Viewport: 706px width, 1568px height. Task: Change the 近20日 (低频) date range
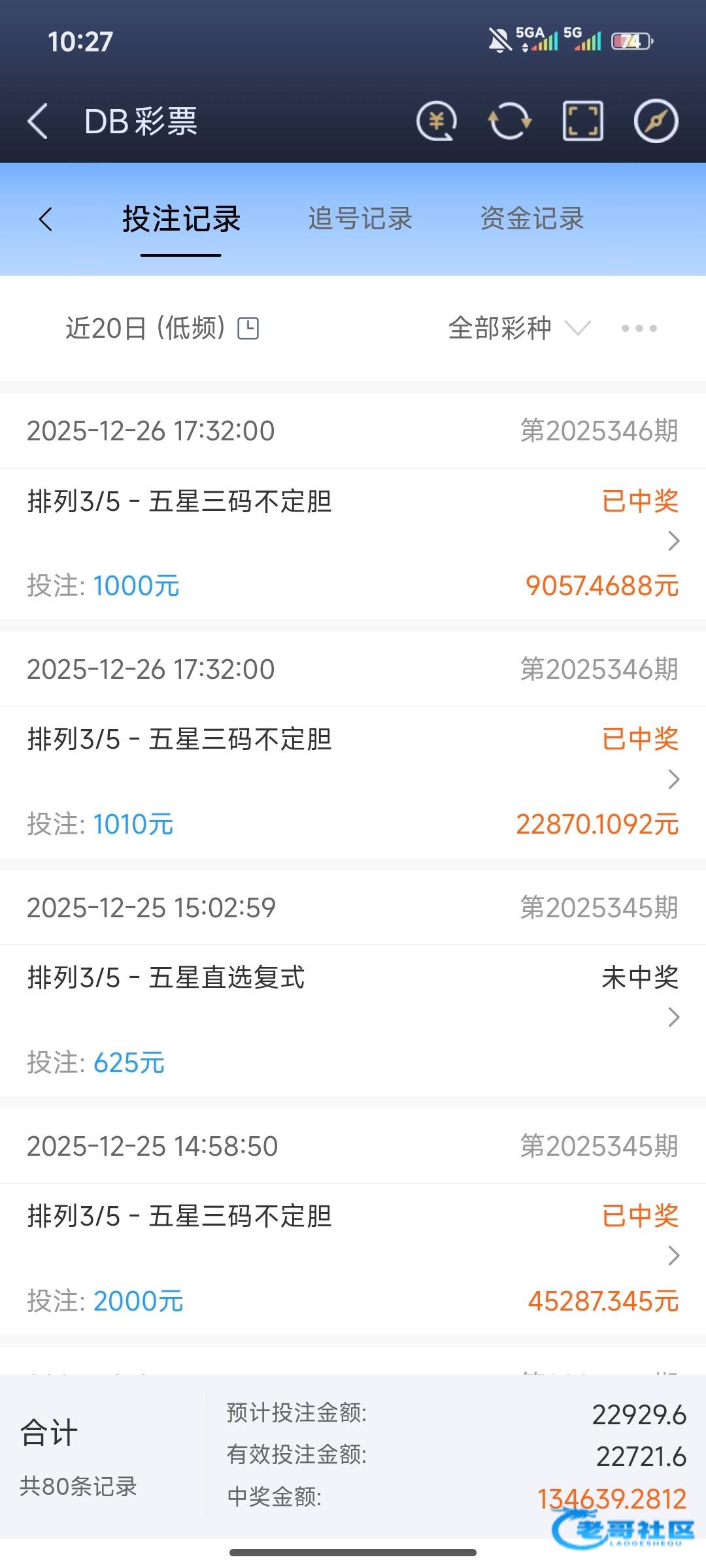click(x=162, y=328)
